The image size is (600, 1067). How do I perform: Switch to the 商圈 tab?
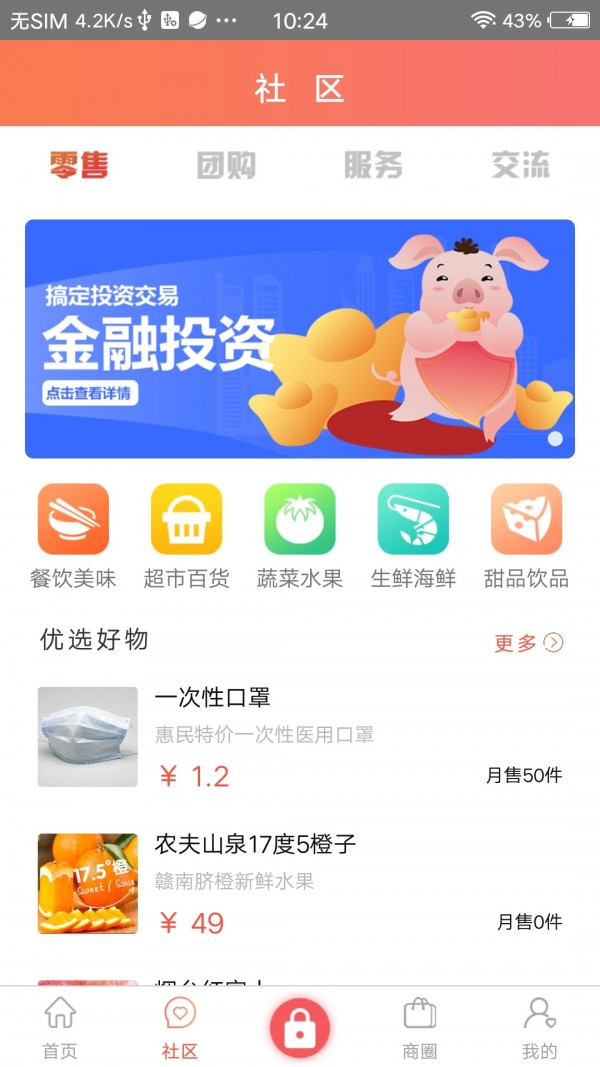pos(420,1027)
